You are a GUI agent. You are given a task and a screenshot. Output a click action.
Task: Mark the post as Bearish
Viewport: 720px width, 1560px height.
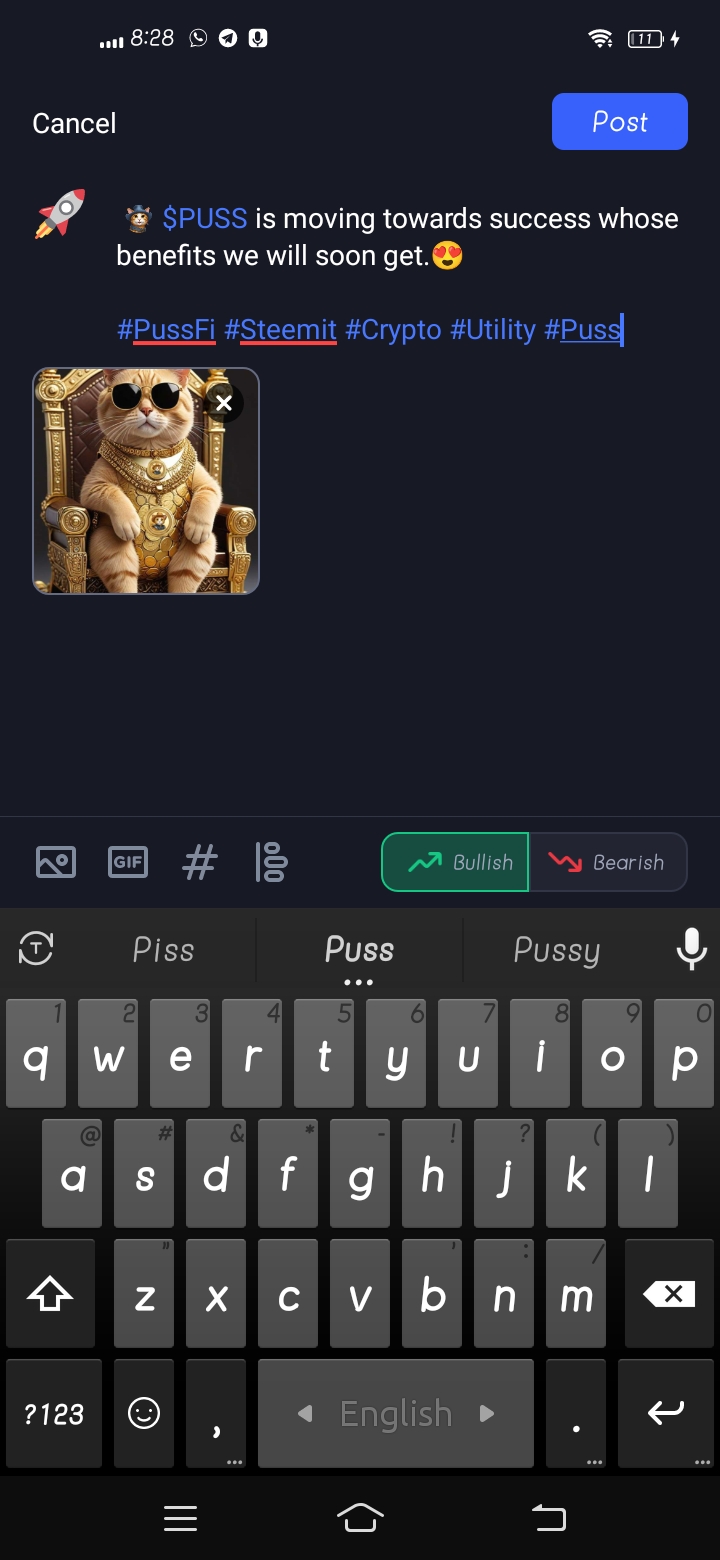click(608, 862)
